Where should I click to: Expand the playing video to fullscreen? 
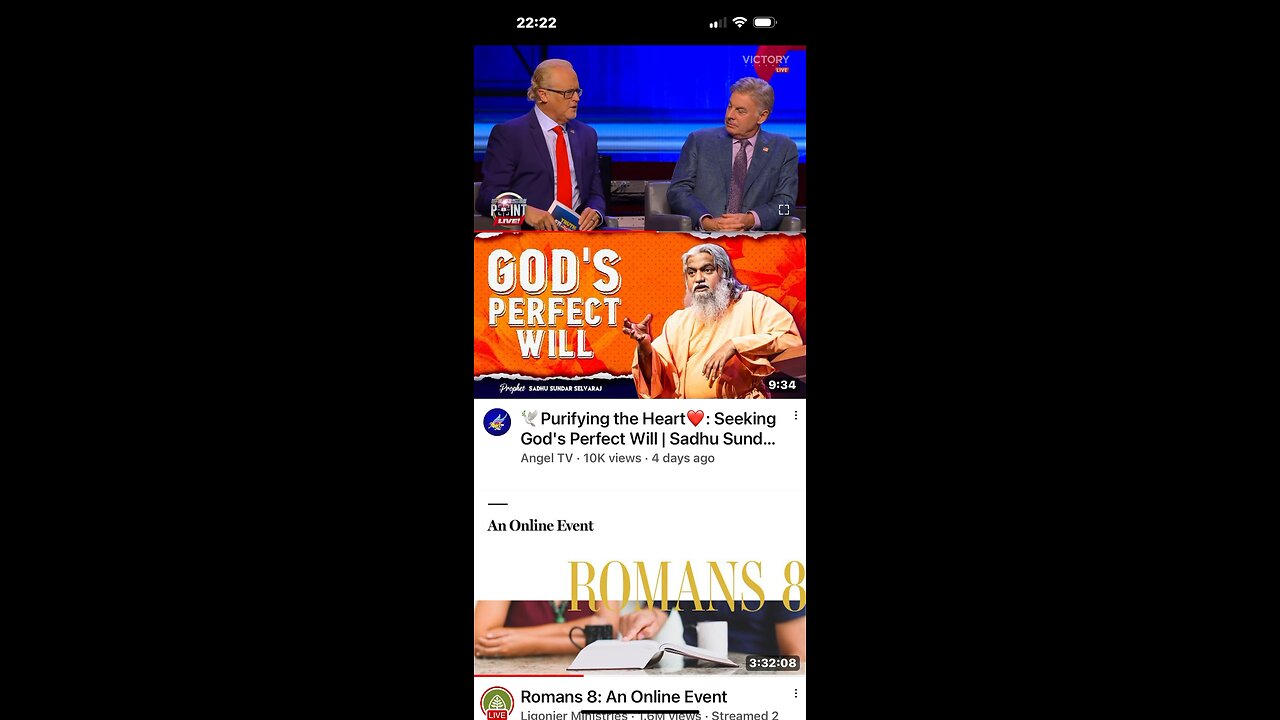click(783, 210)
